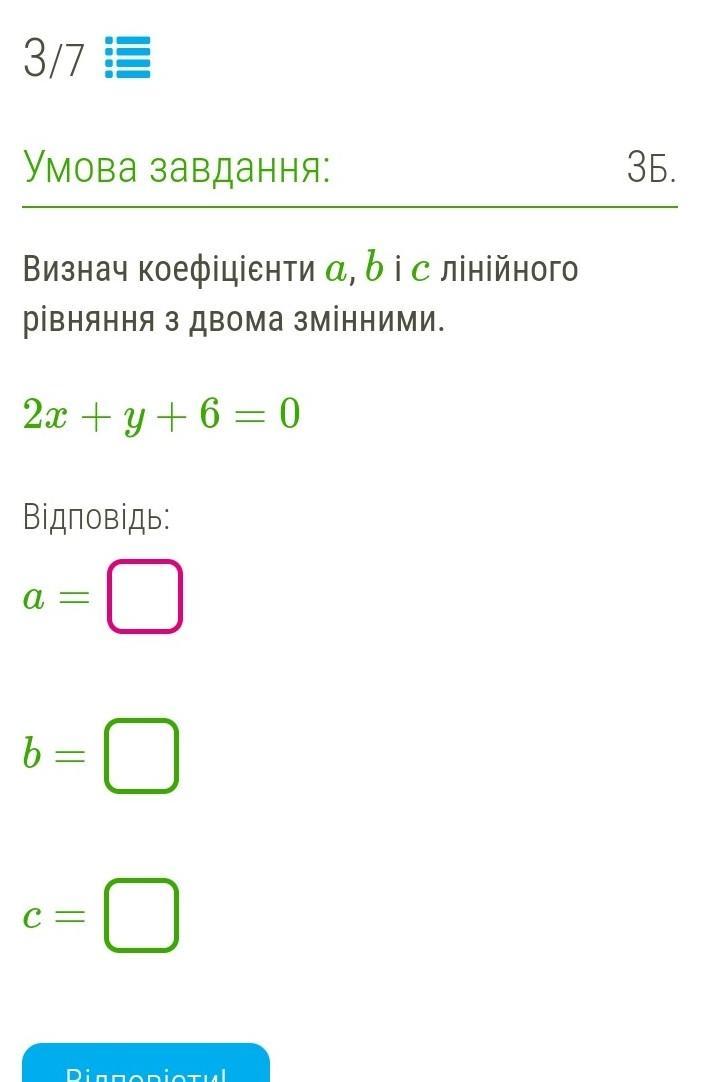Focus the input box for coefficient a
This screenshot has height=1082, width=710.
coord(145,597)
